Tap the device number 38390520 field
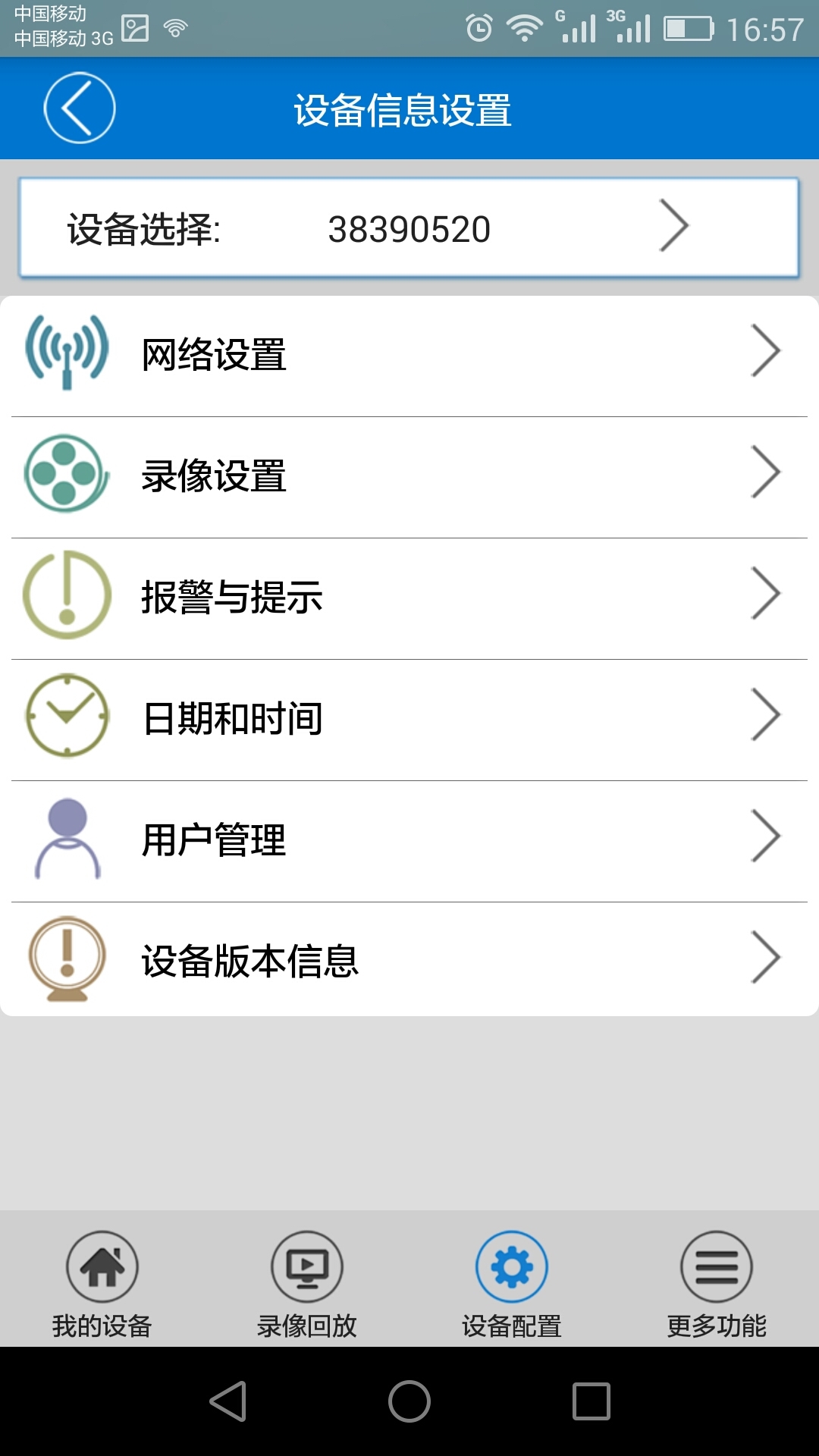The image size is (819, 1456). (409, 227)
